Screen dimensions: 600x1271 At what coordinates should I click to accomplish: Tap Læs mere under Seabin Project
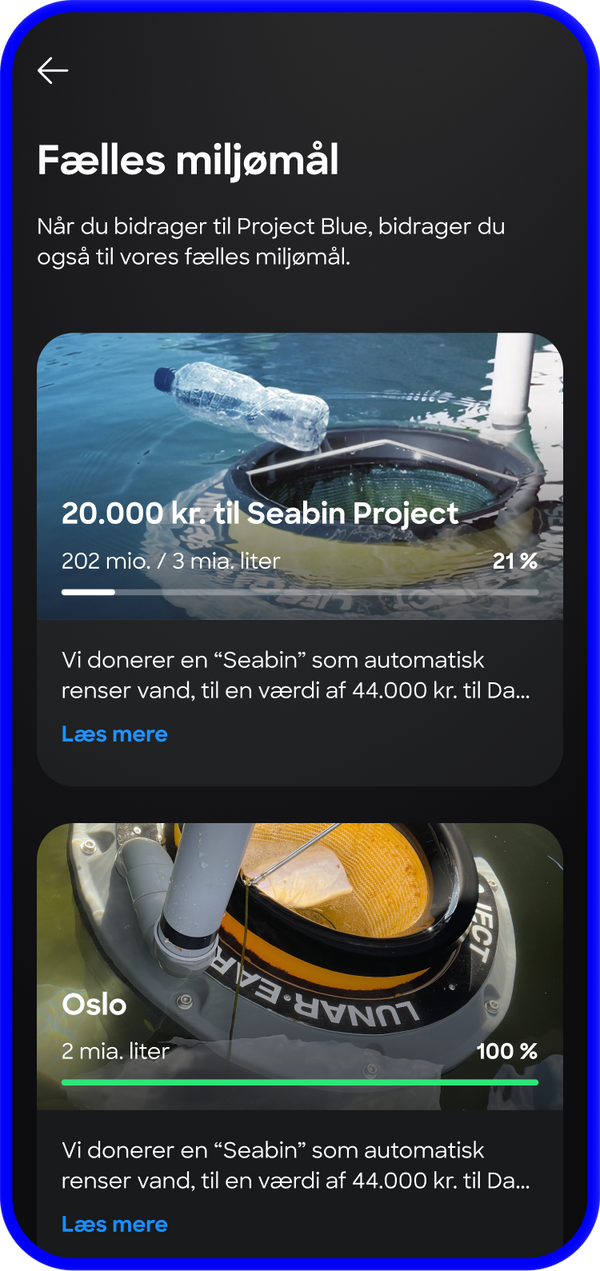click(114, 734)
